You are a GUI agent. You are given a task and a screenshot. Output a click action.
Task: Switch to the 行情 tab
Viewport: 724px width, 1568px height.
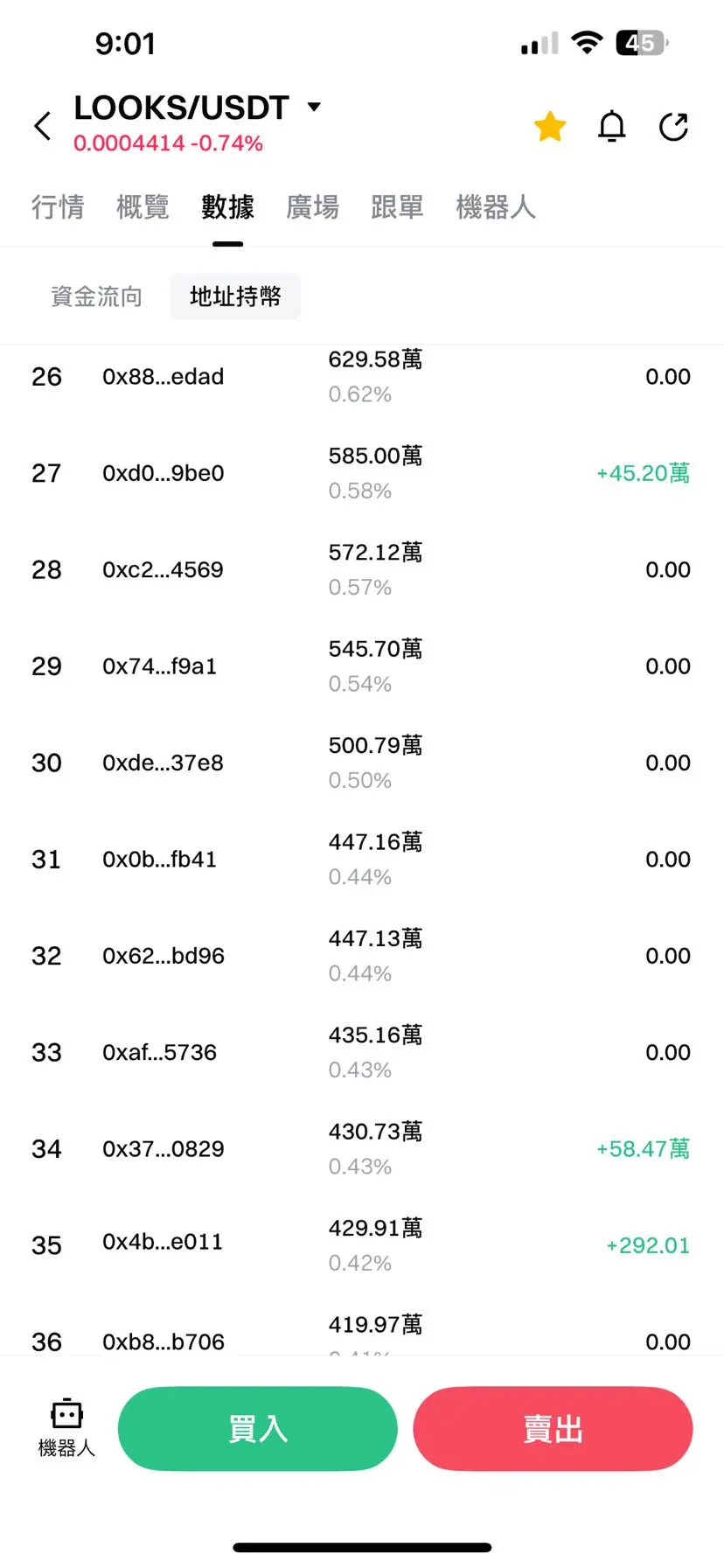click(x=58, y=207)
